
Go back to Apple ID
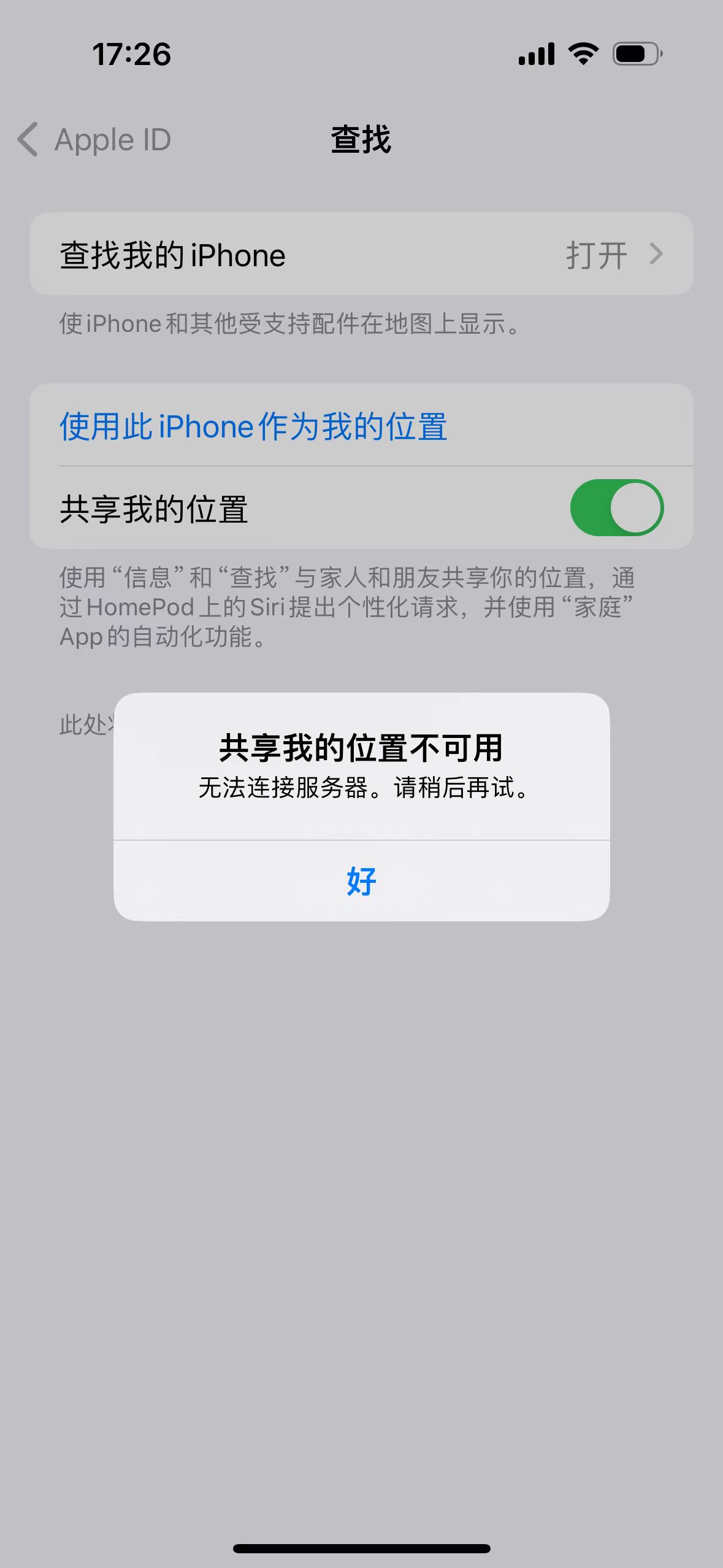(95, 140)
